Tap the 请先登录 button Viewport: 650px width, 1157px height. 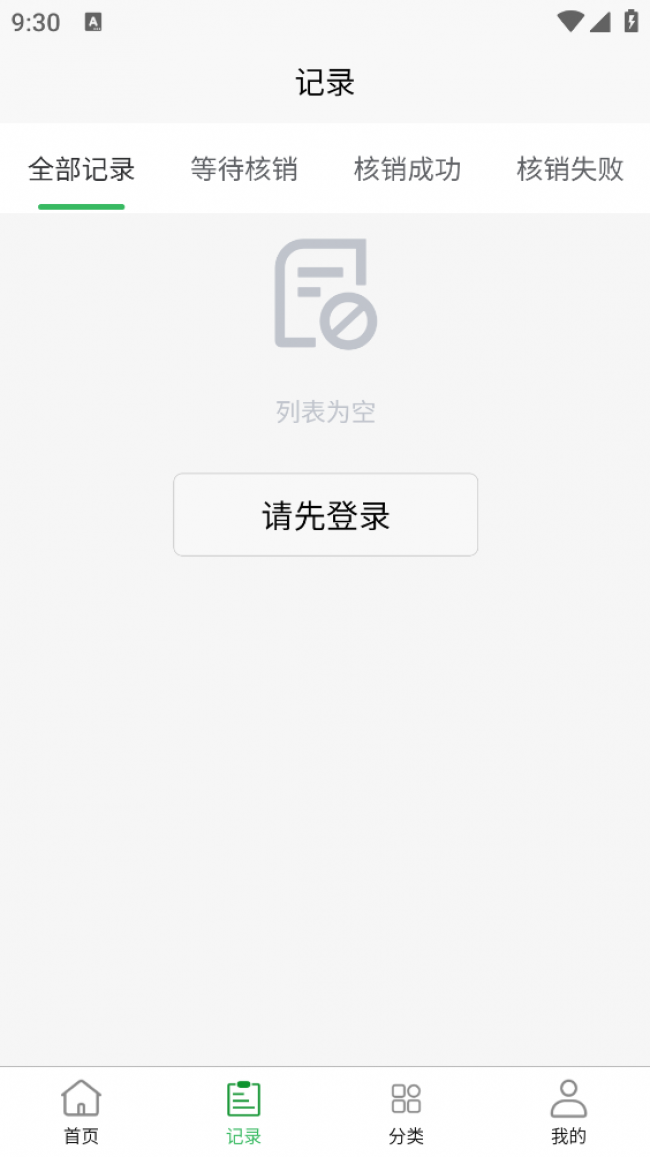click(x=325, y=515)
